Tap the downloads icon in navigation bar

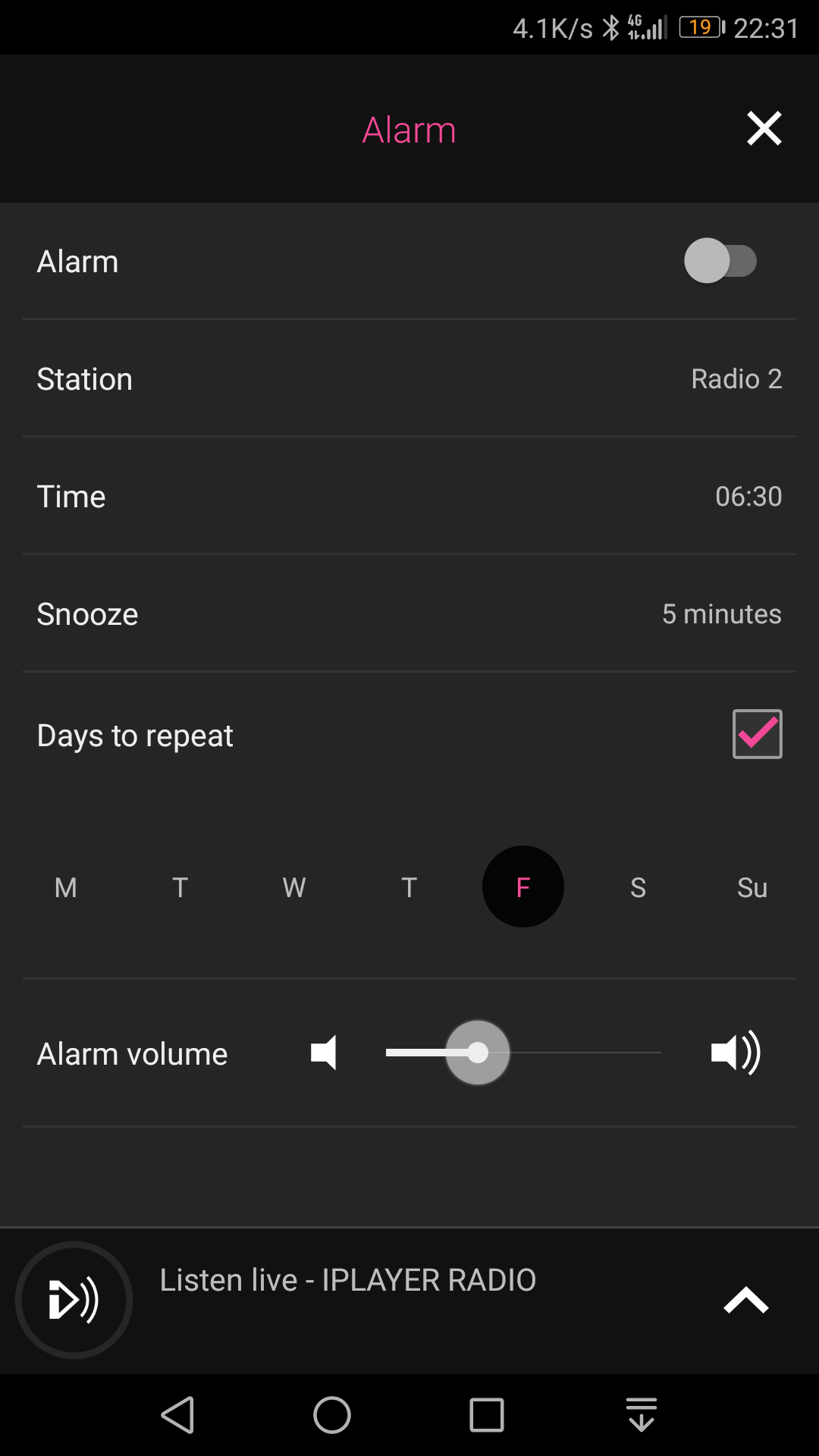click(641, 1414)
